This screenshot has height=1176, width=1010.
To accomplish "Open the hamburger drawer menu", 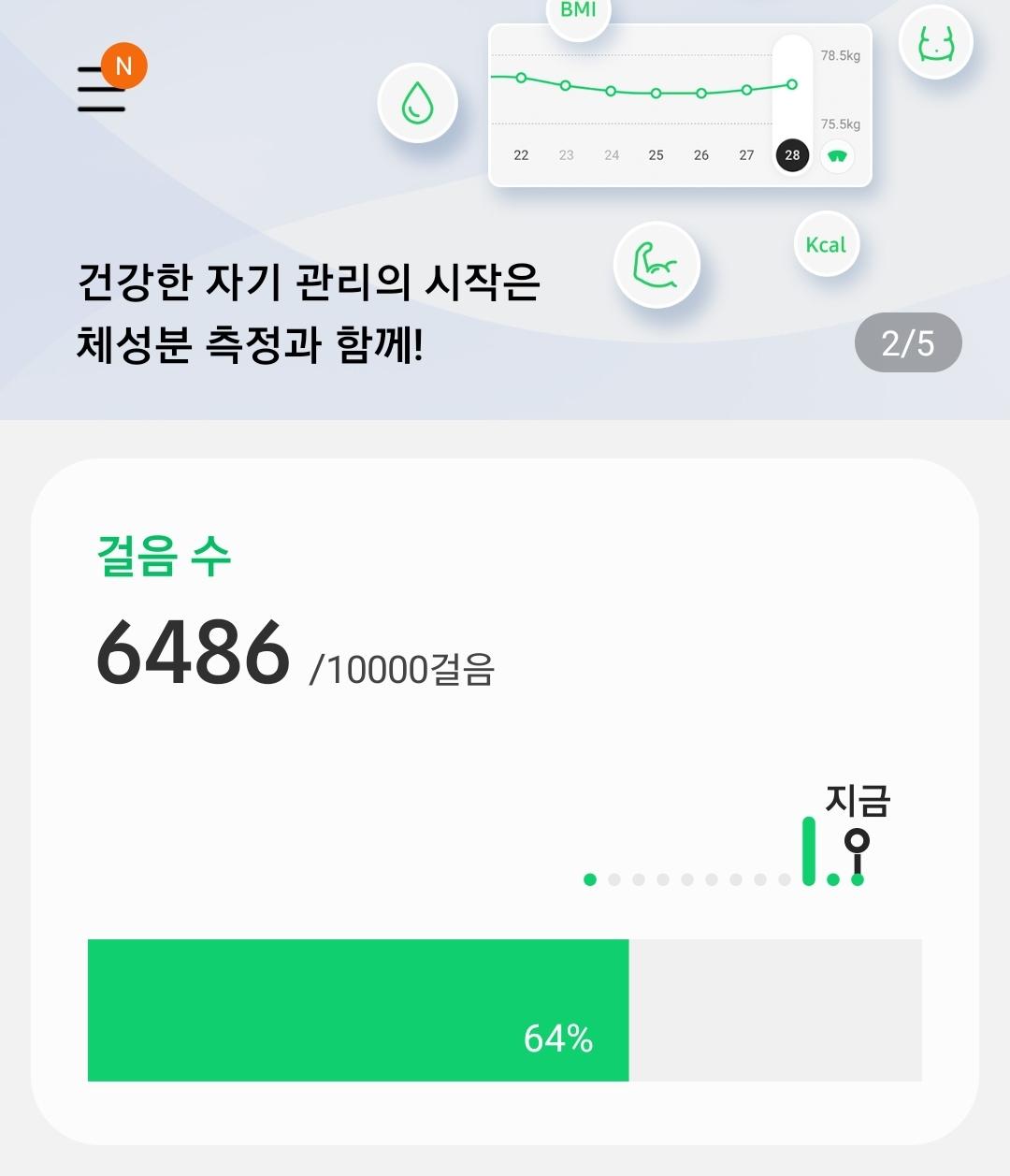I will coord(101,89).
